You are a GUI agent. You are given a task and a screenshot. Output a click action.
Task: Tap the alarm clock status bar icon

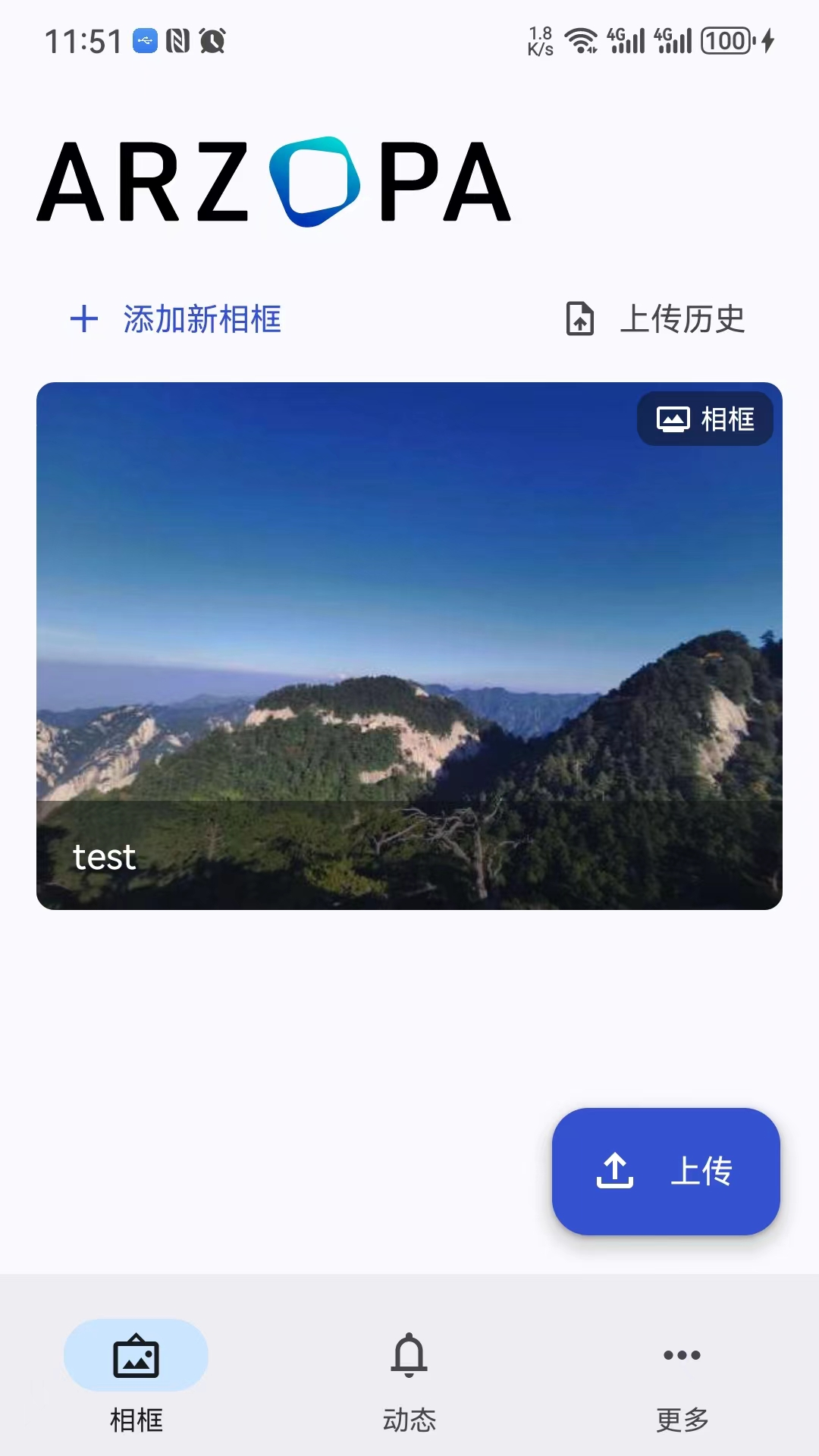click(x=213, y=42)
